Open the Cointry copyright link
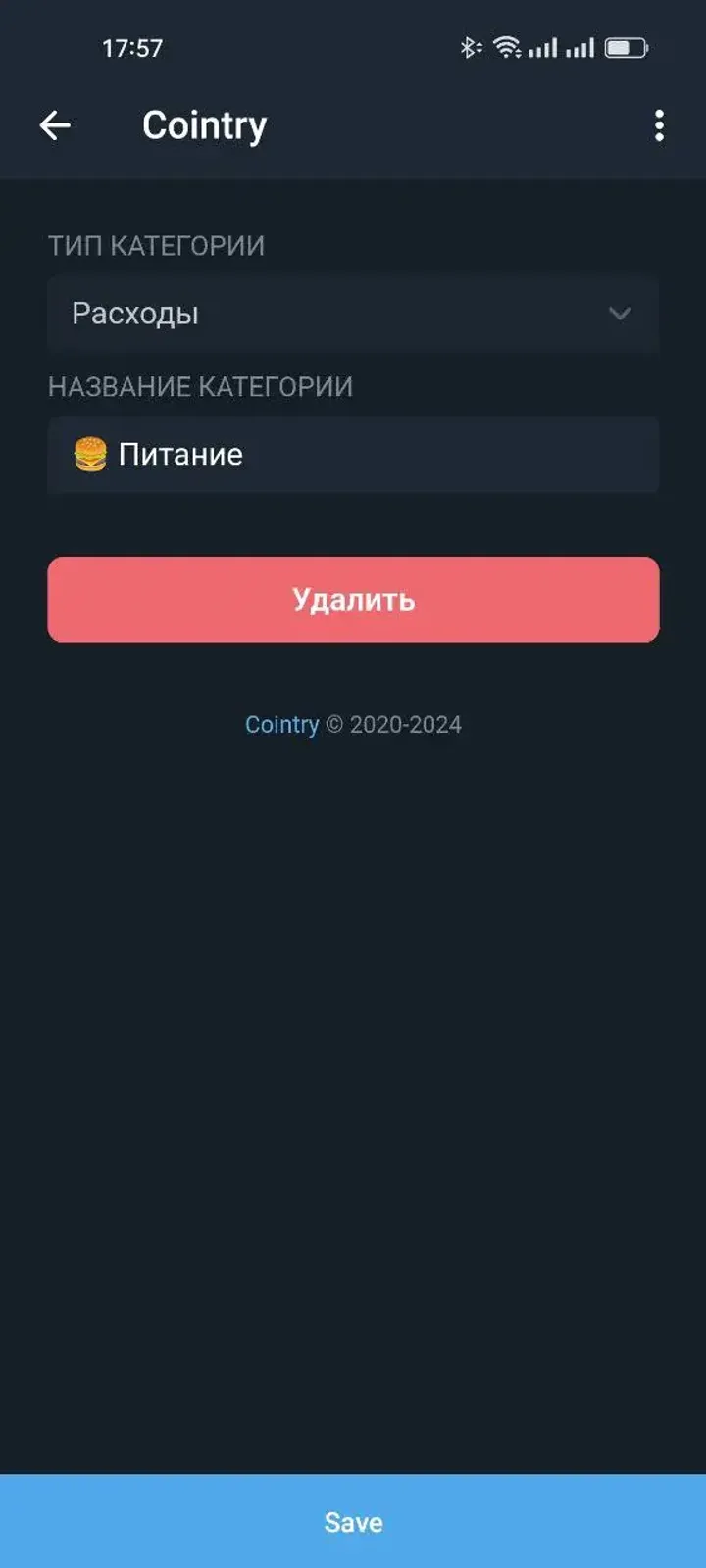706x1568 pixels. point(281,724)
